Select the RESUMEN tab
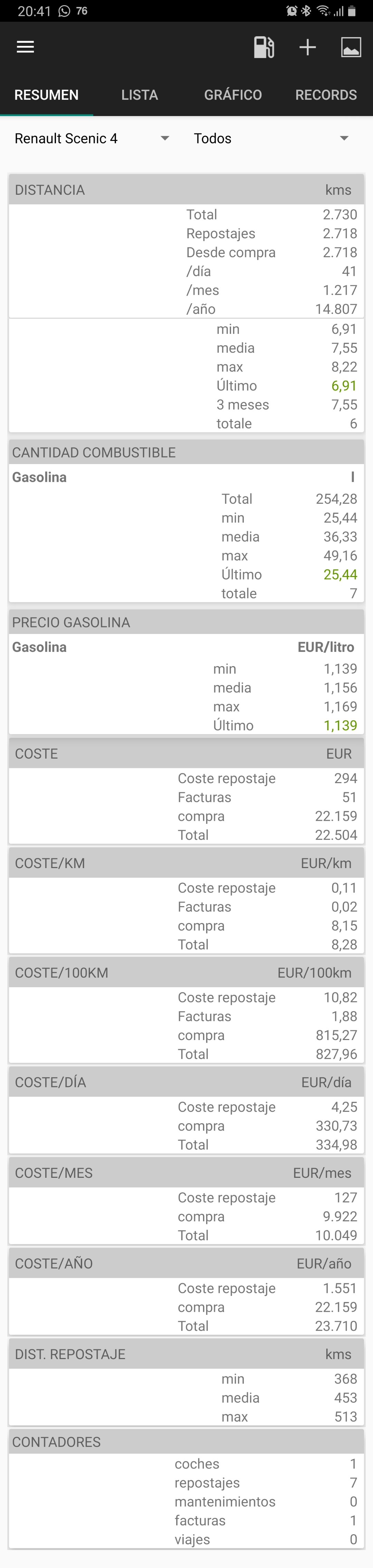Image resolution: width=373 pixels, height=1568 pixels. pyautogui.click(x=46, y=95)
